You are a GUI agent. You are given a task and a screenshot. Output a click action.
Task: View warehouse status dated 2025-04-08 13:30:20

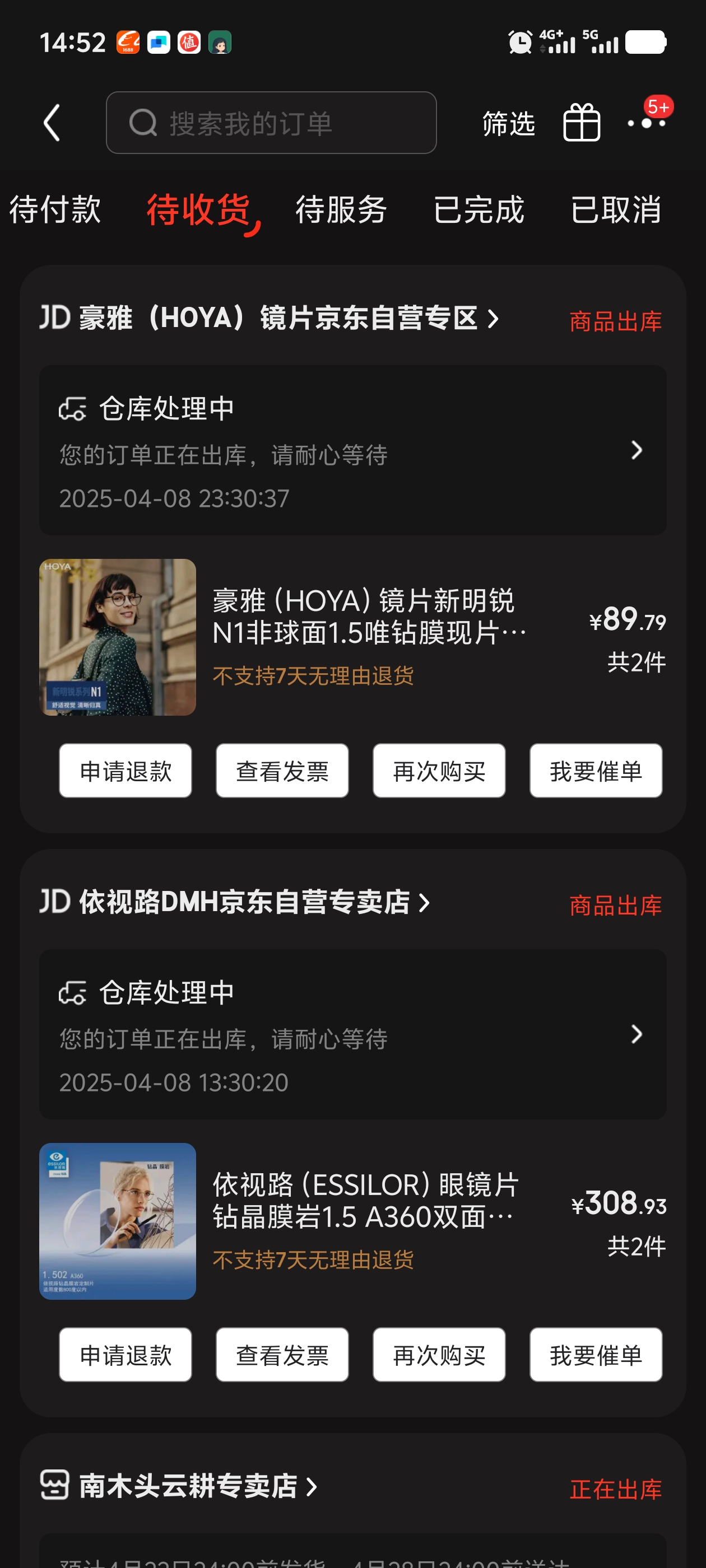click(352, 1034)
